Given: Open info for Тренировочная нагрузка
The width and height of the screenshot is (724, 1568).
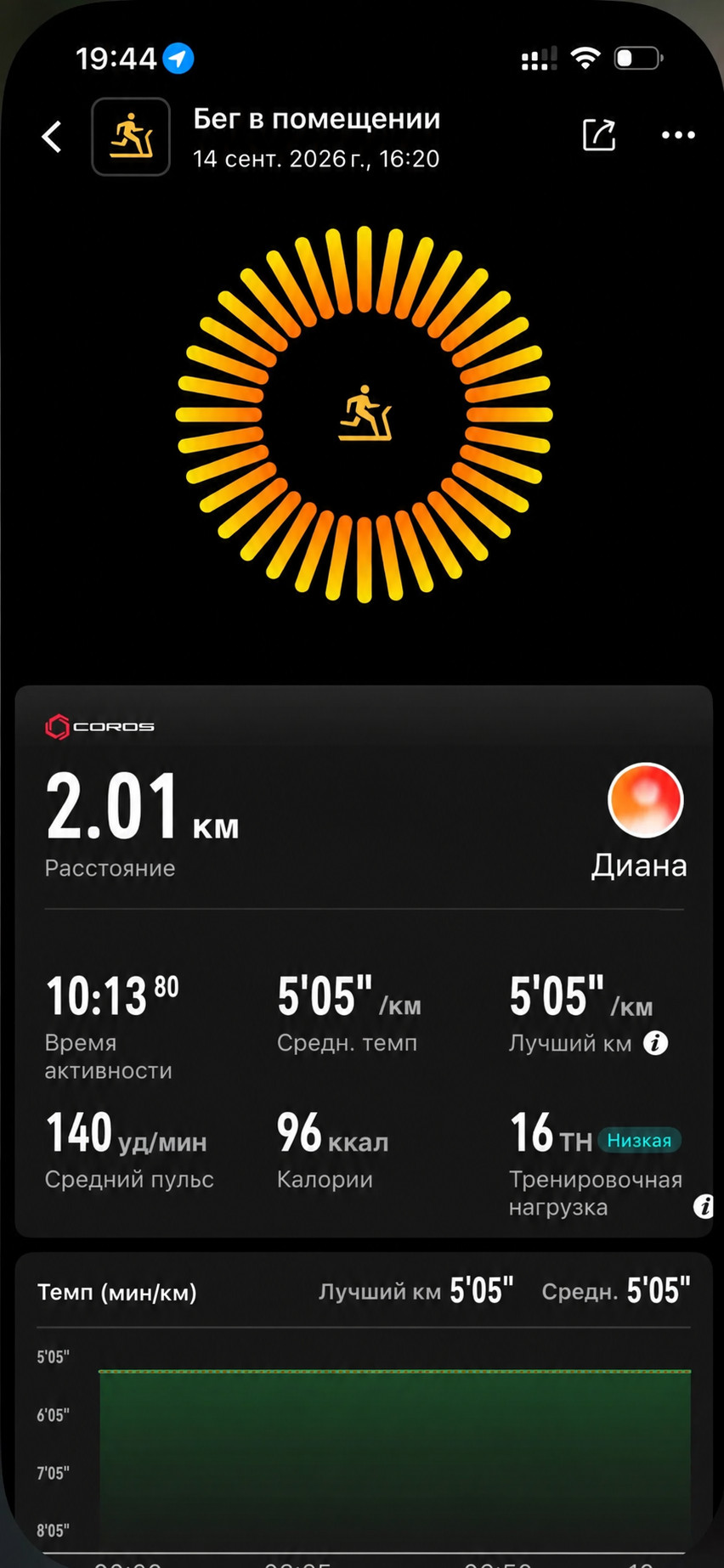Looking at the screenshot, I should (x=704, y=1205).
